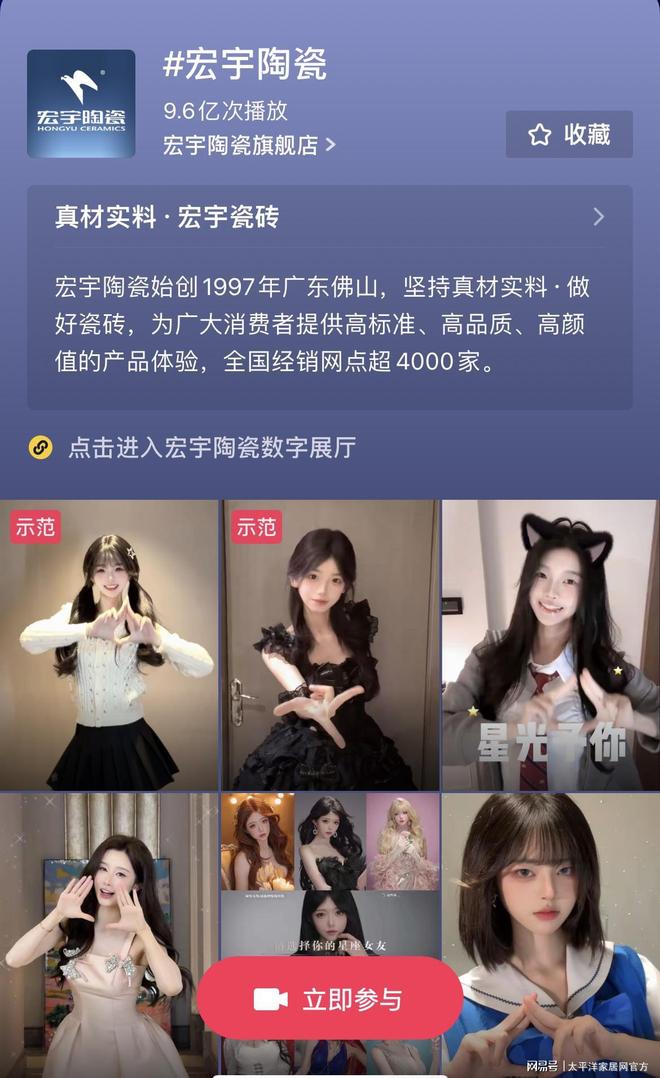Tap 立即参与 to join the challenge
Screen dimensions: 660x1078
coord(330,998)
